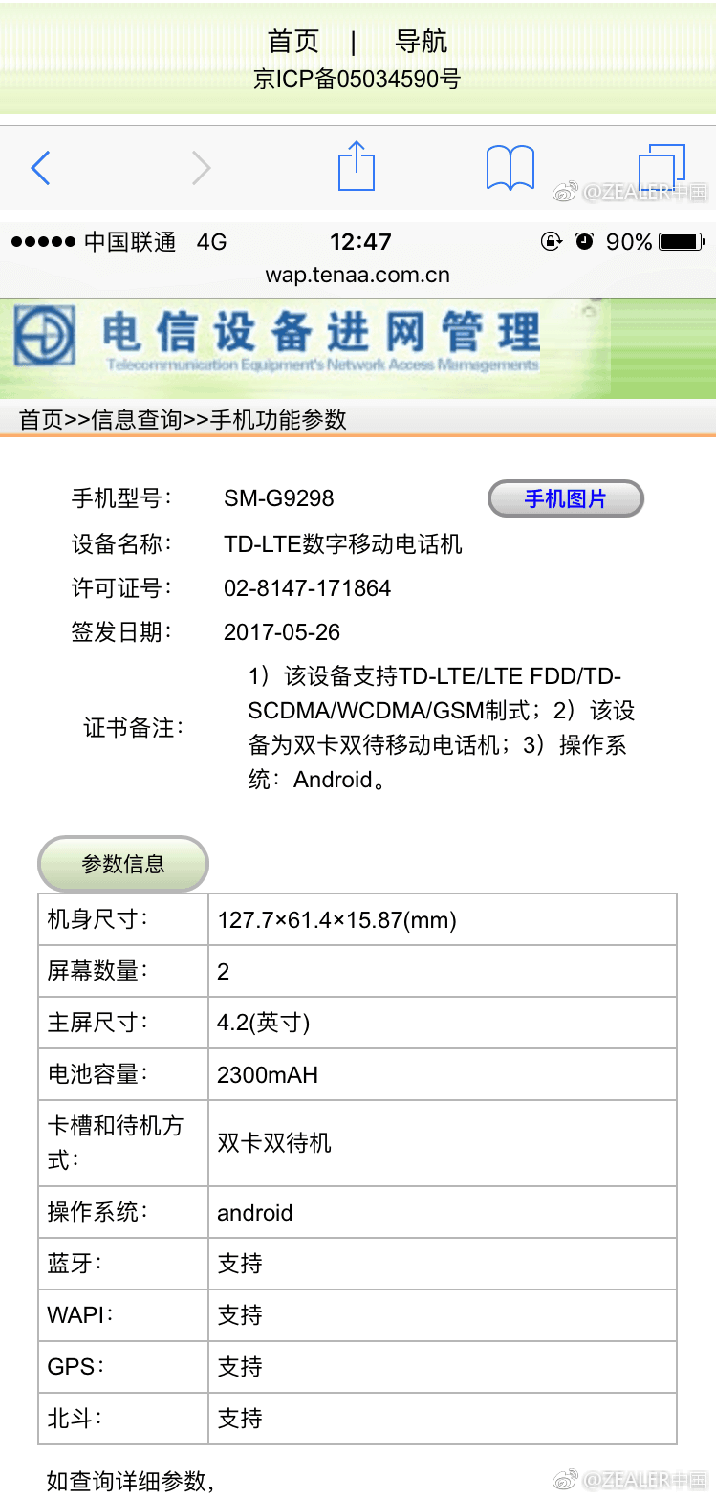
Task: Tap the 参数信息 button
Action: pyautogui.click(x=123, y=864)
